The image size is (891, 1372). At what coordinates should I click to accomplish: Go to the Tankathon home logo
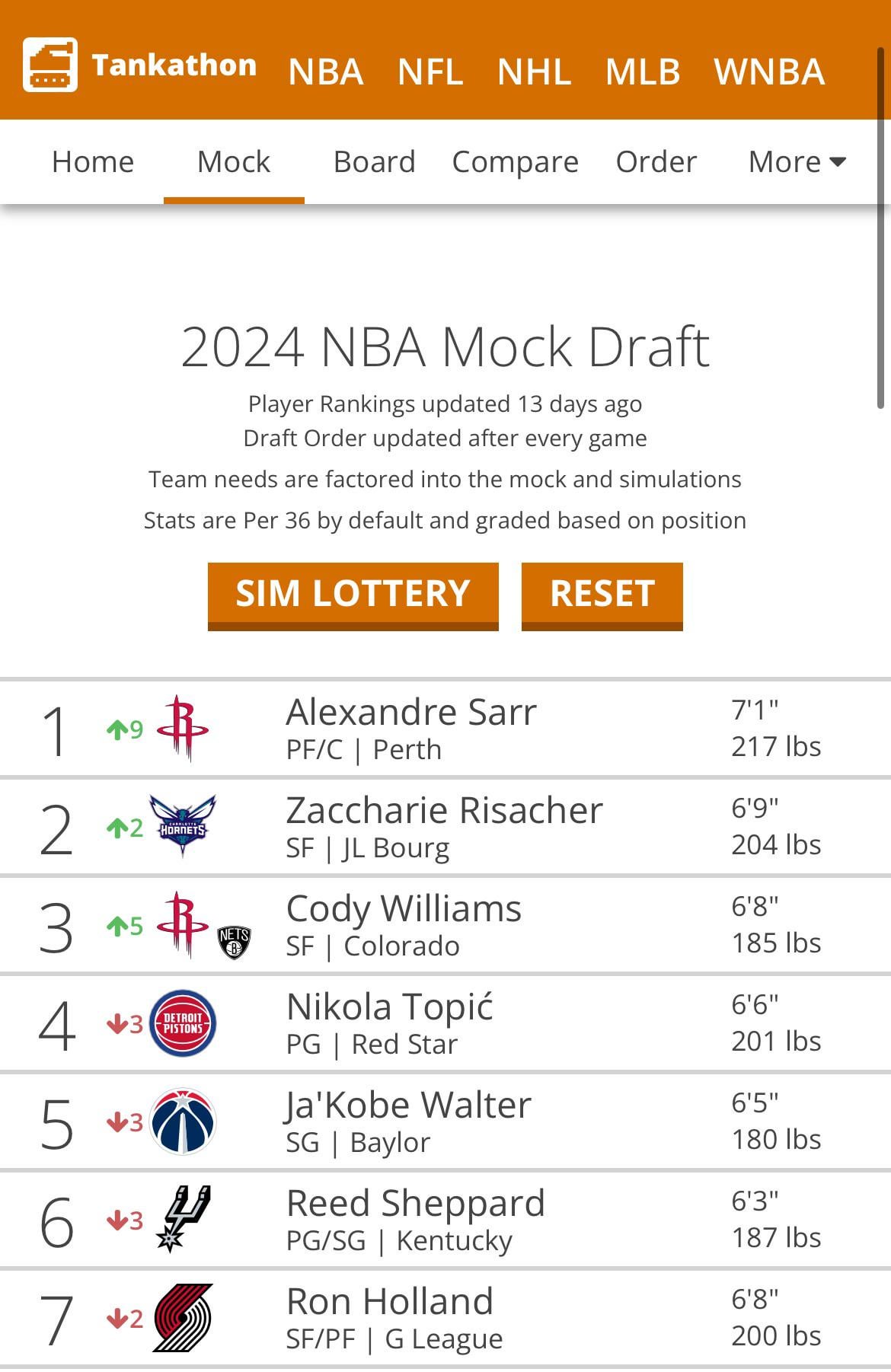coord(140,65)
